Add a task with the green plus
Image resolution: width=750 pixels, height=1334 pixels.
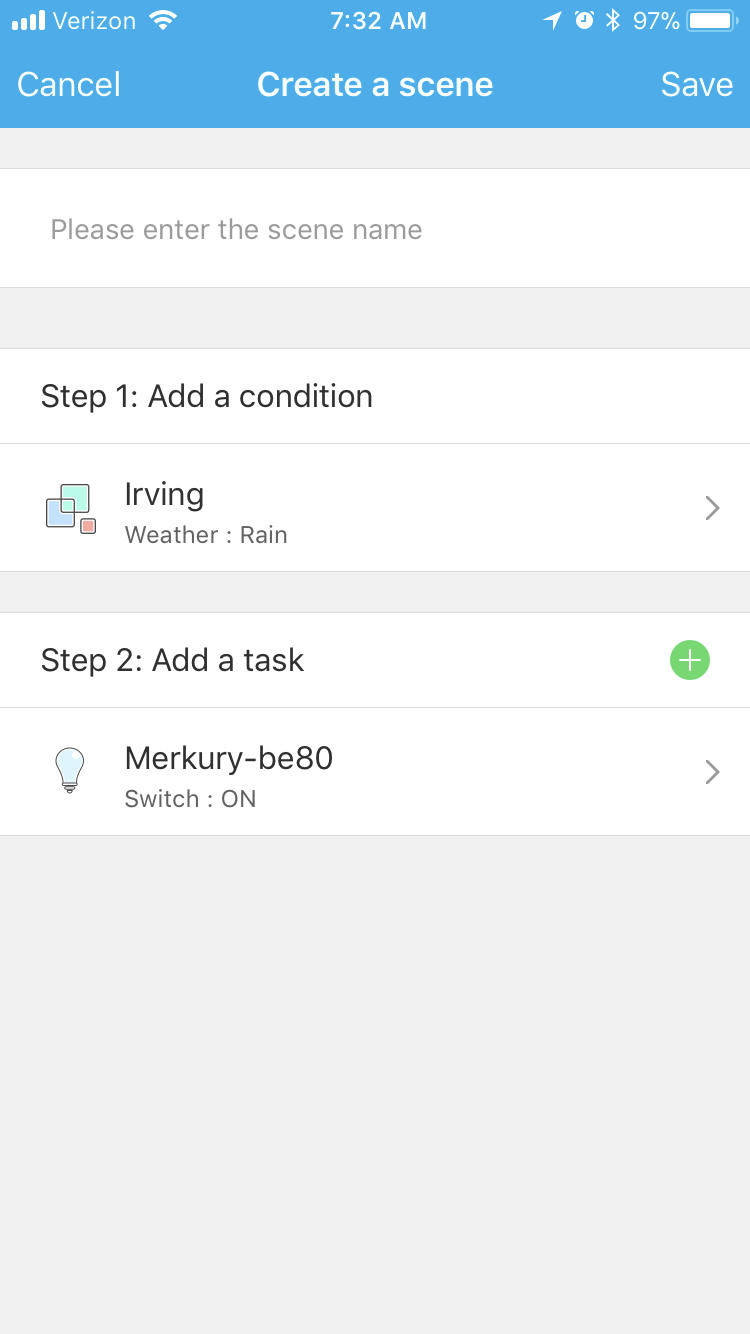(689, 660)
